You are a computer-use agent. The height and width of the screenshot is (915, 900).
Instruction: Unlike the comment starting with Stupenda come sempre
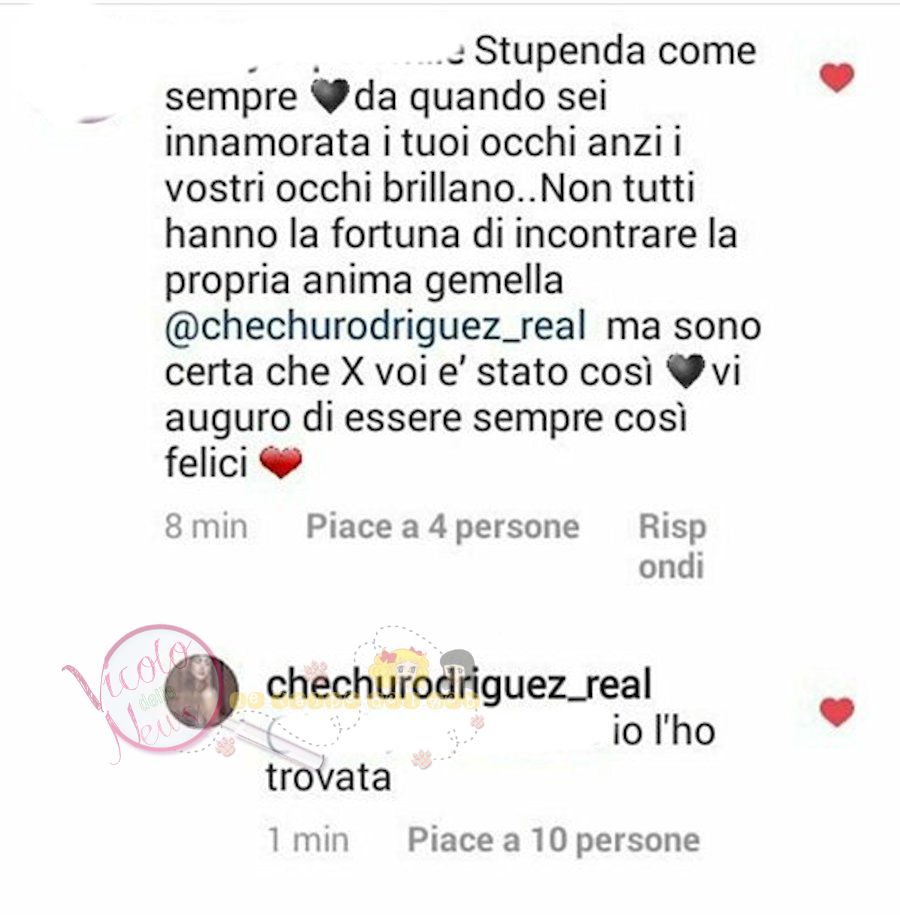click(x=837, y=78)
